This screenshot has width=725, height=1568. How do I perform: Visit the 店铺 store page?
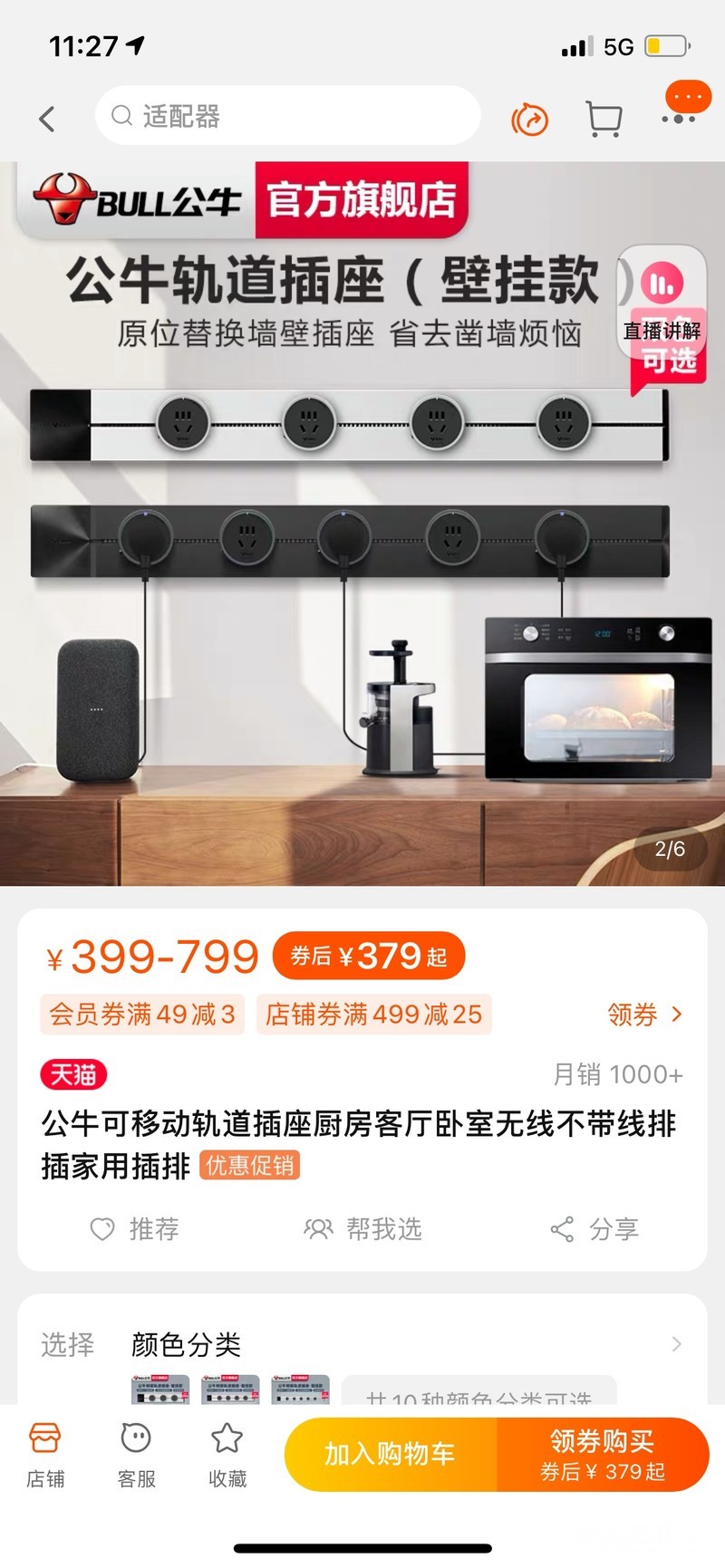(x=45, y=1455)
